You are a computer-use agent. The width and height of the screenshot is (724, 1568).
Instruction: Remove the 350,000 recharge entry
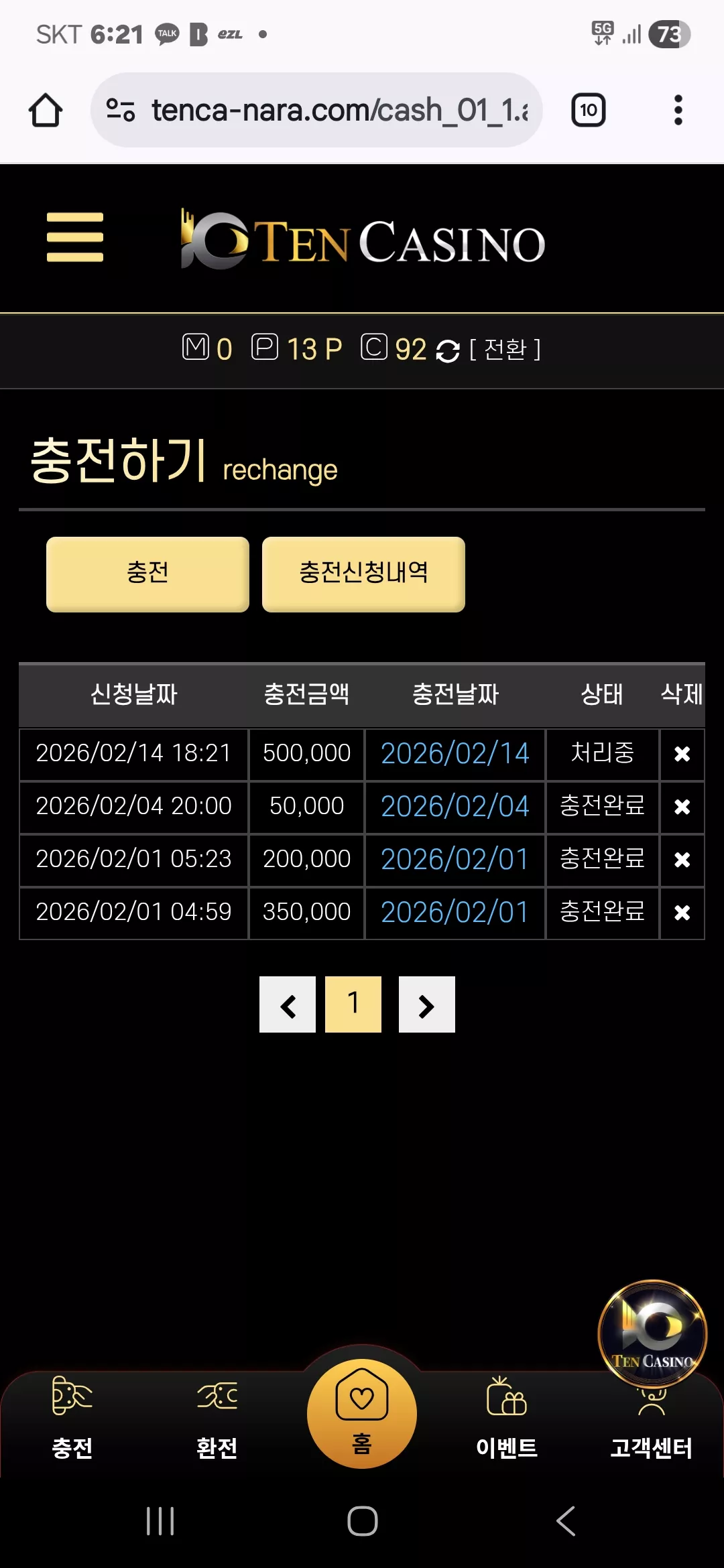pos(682,913)
